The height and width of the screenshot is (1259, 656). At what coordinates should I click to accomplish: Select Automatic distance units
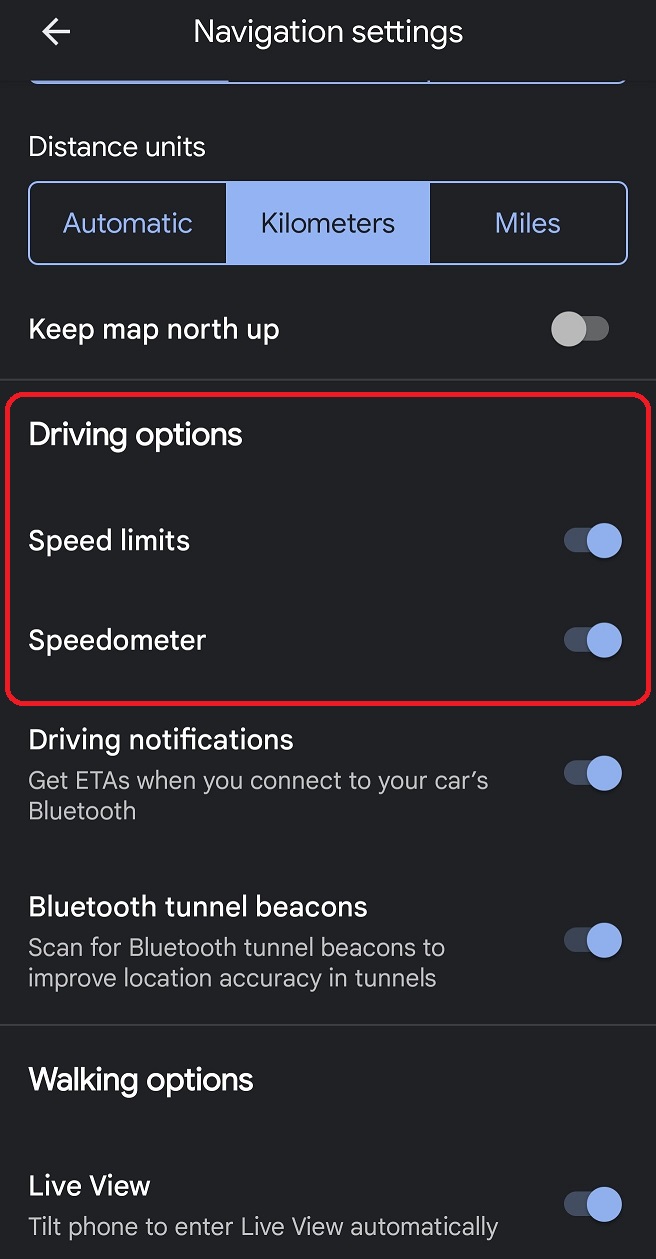pyautogui.click(x=128, y=223)
